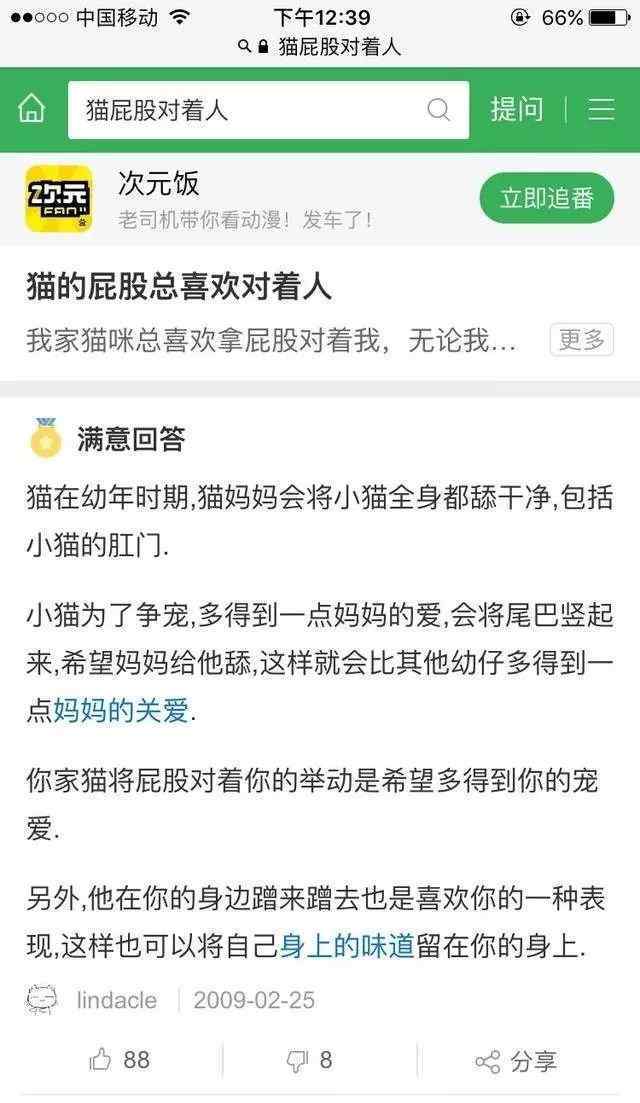Upvote the answer with 88 likes
This screenshot has width=640, height=1103.
click(120, 1059)
